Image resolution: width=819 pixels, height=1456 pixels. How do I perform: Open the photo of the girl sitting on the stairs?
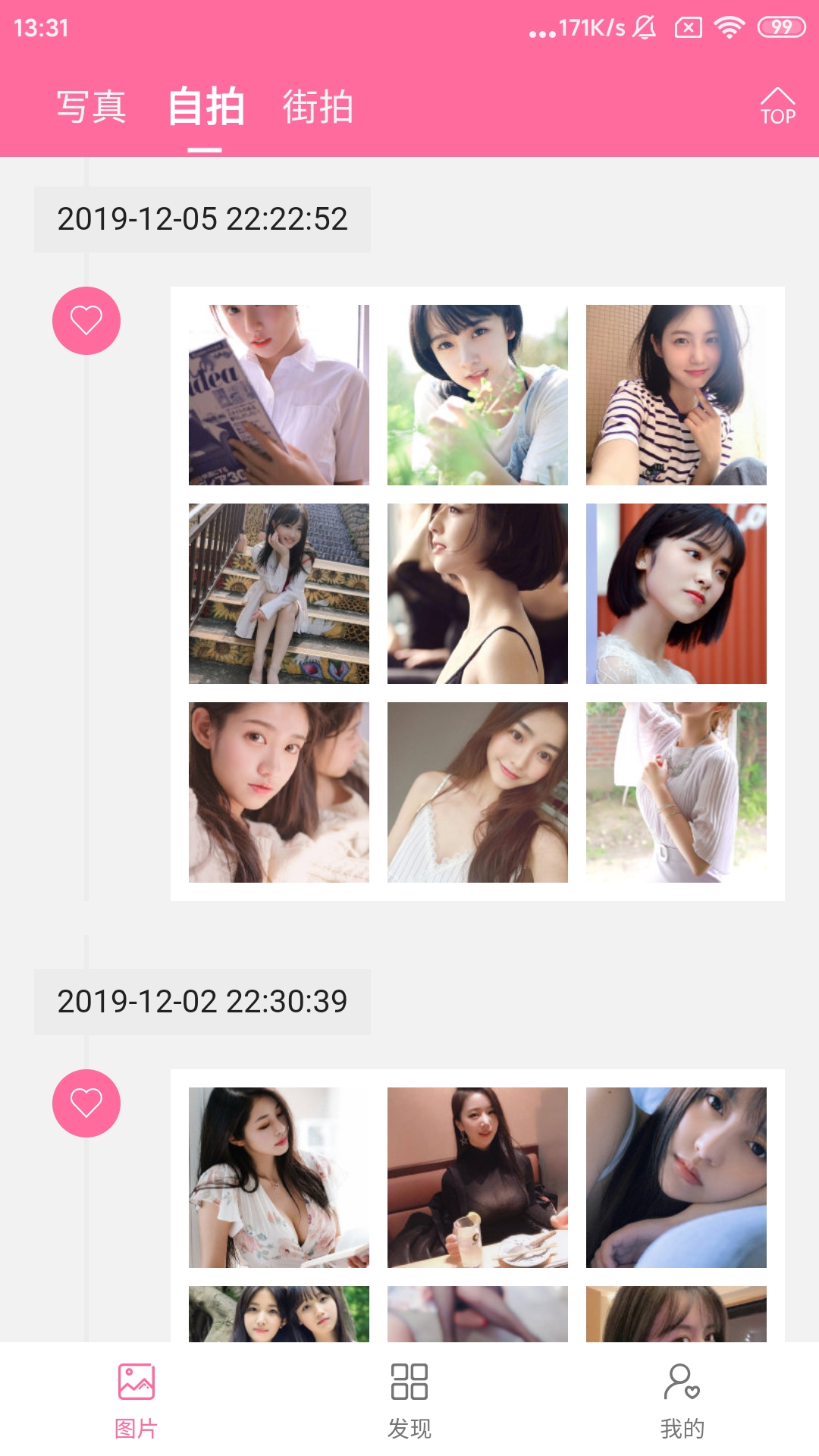279,594
